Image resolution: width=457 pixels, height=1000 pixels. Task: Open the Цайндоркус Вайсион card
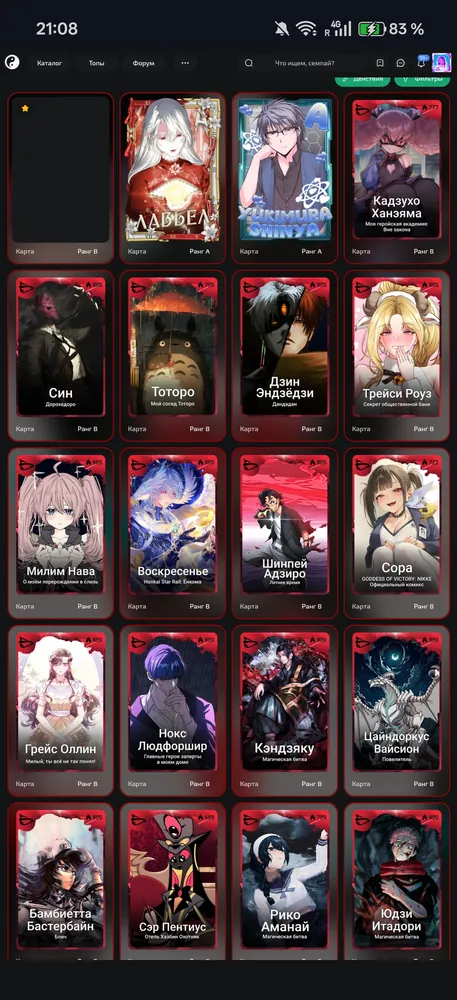click(396, 710)
